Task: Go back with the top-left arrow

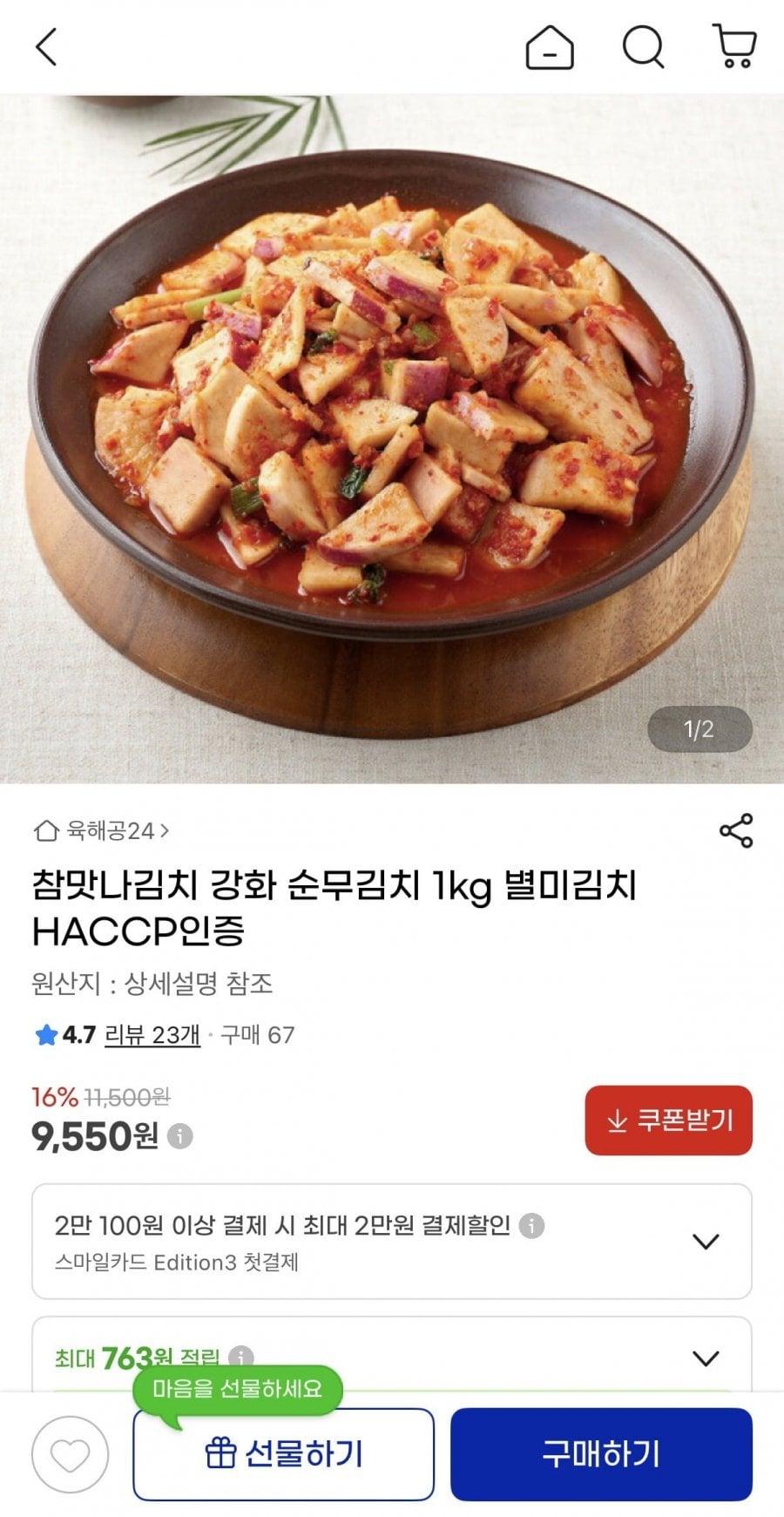Action: click(x=46, y=47)
